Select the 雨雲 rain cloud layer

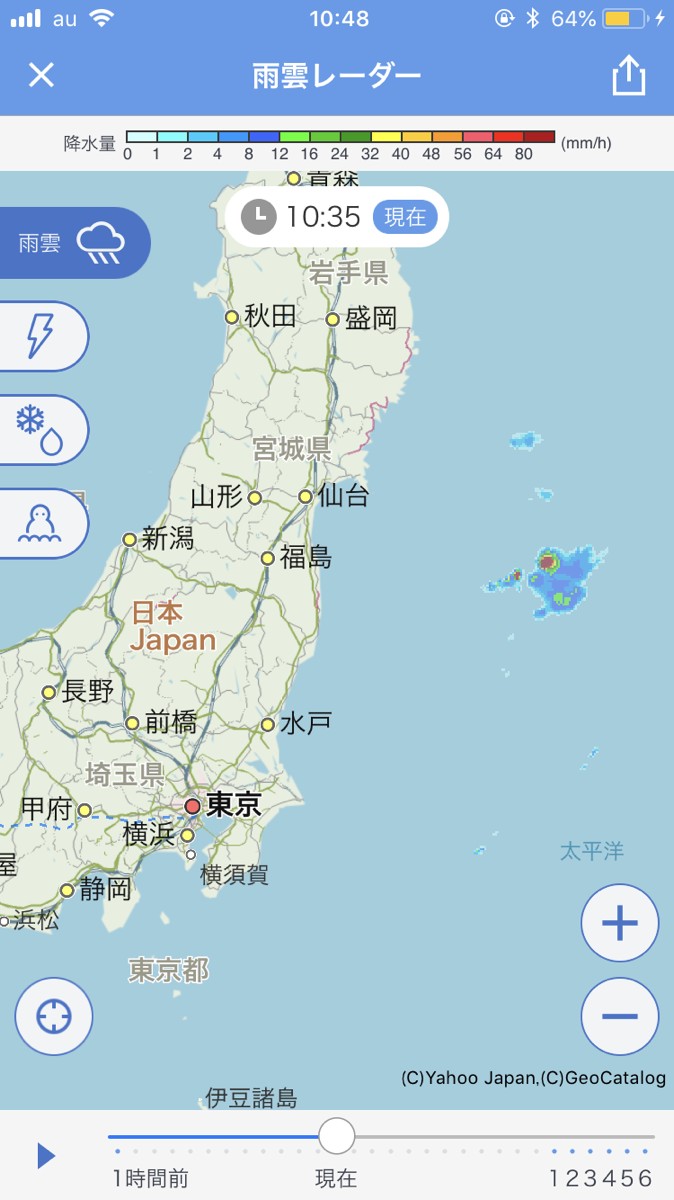[72, 243]
